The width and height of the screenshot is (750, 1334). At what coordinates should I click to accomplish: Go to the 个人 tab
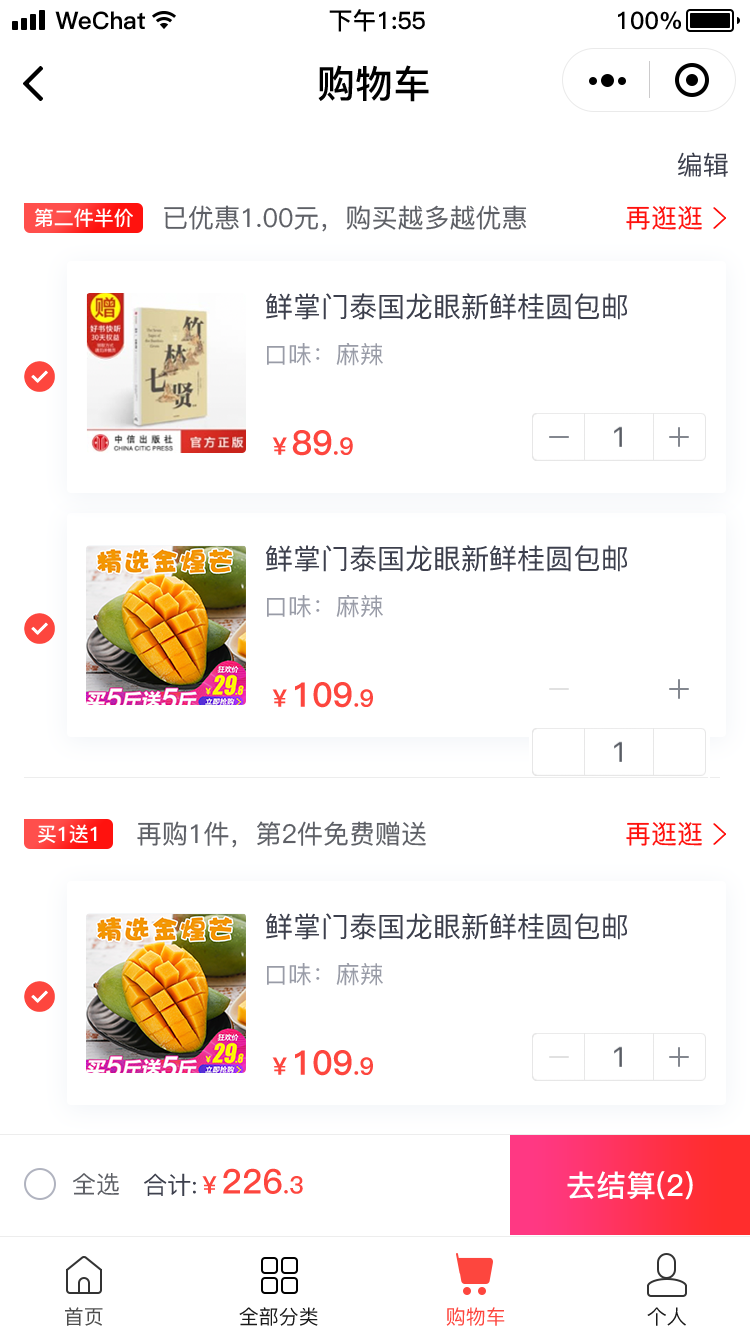[x=667, y=1290]
